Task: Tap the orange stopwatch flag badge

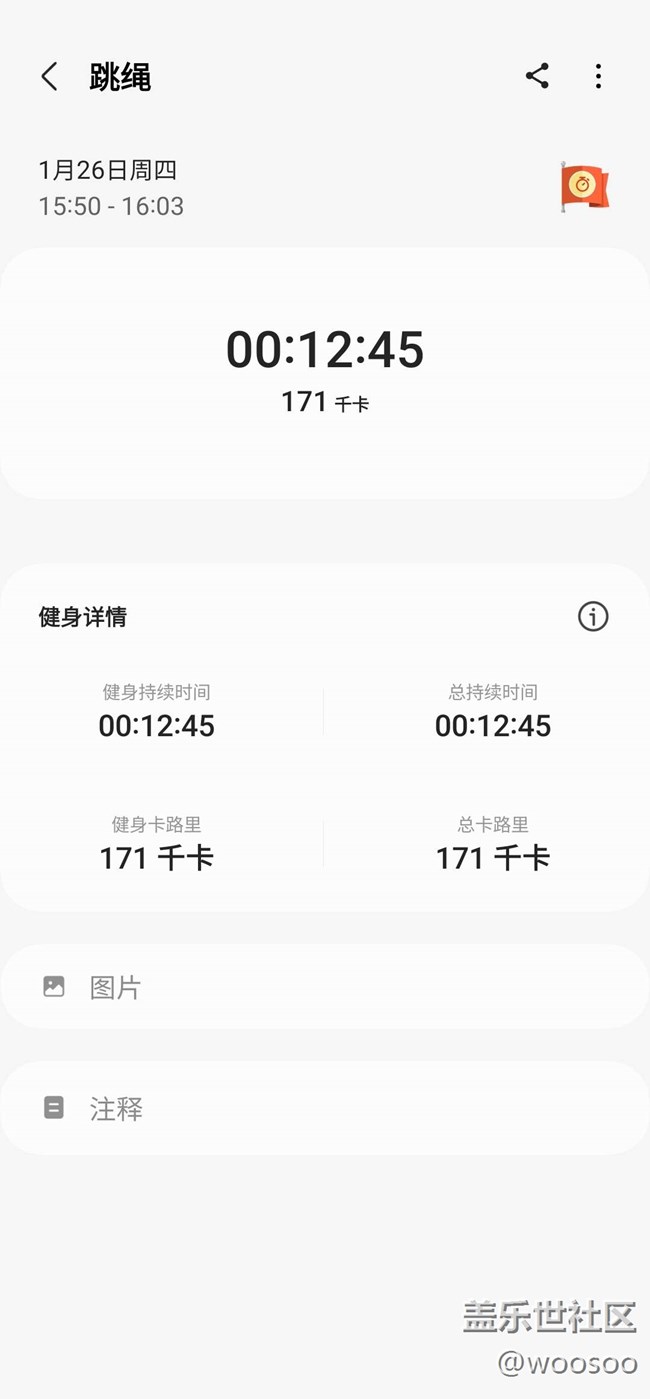Action: pyautogui.click(x=584, y=186)
